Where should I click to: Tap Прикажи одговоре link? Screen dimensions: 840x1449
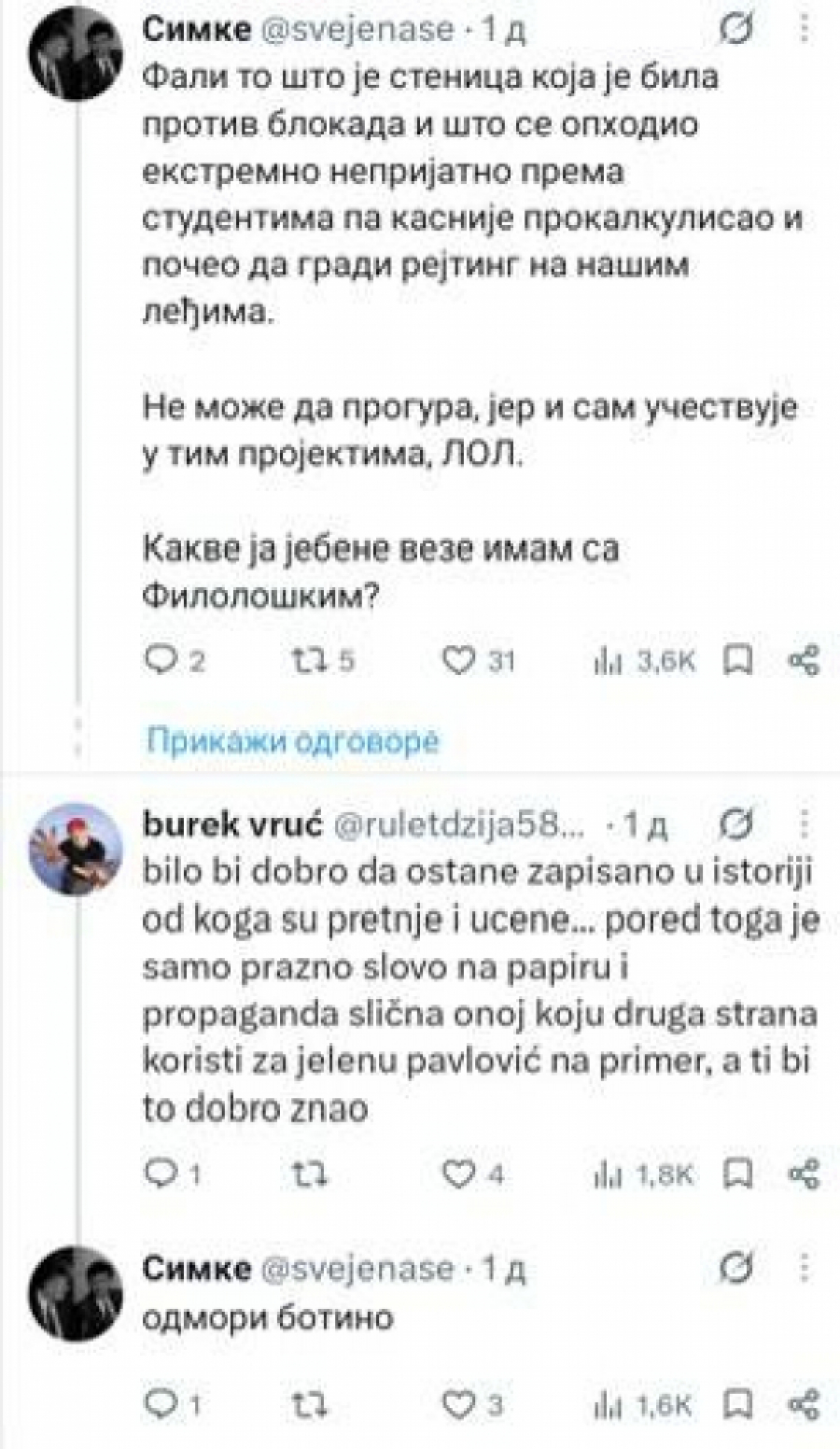tap(292, 740)
